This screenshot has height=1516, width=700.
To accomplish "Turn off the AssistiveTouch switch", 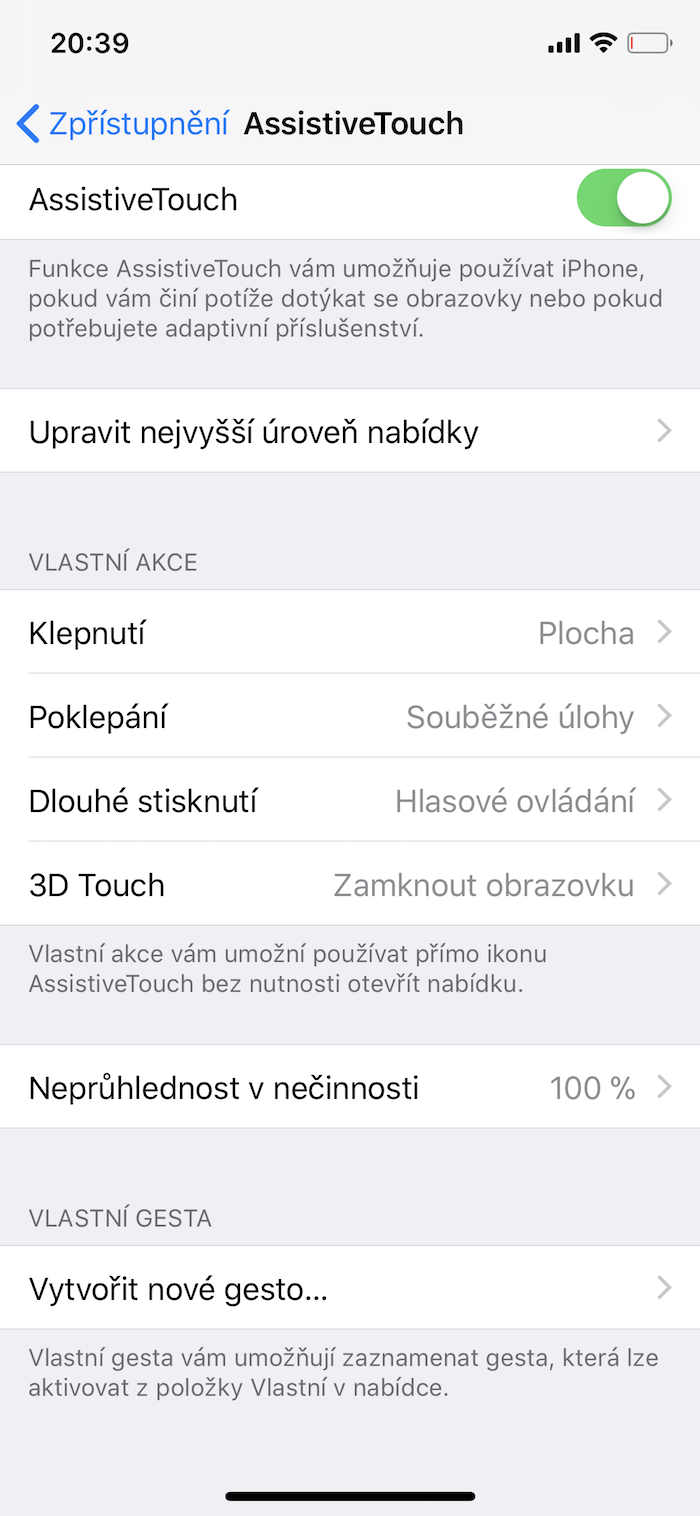I will click(x=623, y=199).
